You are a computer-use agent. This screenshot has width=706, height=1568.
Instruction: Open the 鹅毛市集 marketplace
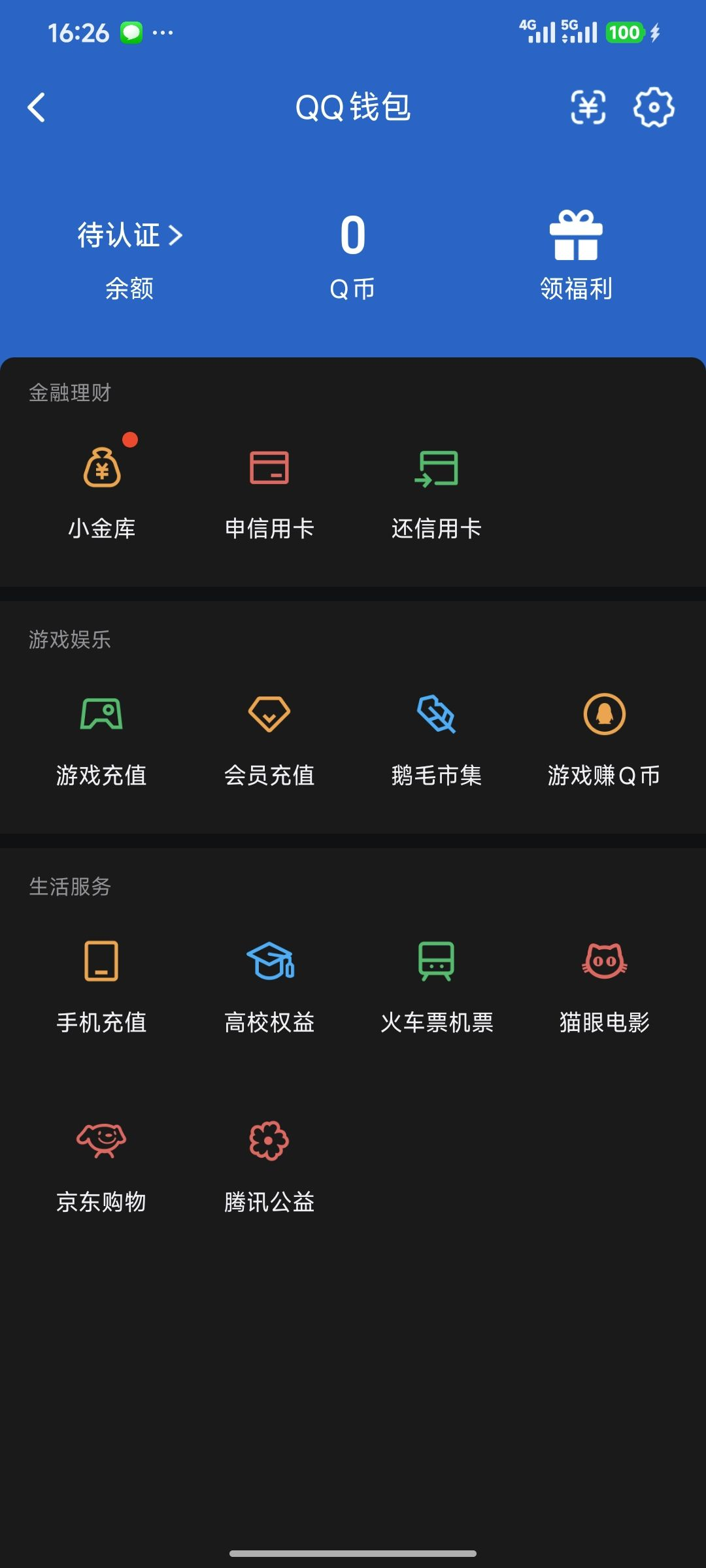(x=436, y=738)
